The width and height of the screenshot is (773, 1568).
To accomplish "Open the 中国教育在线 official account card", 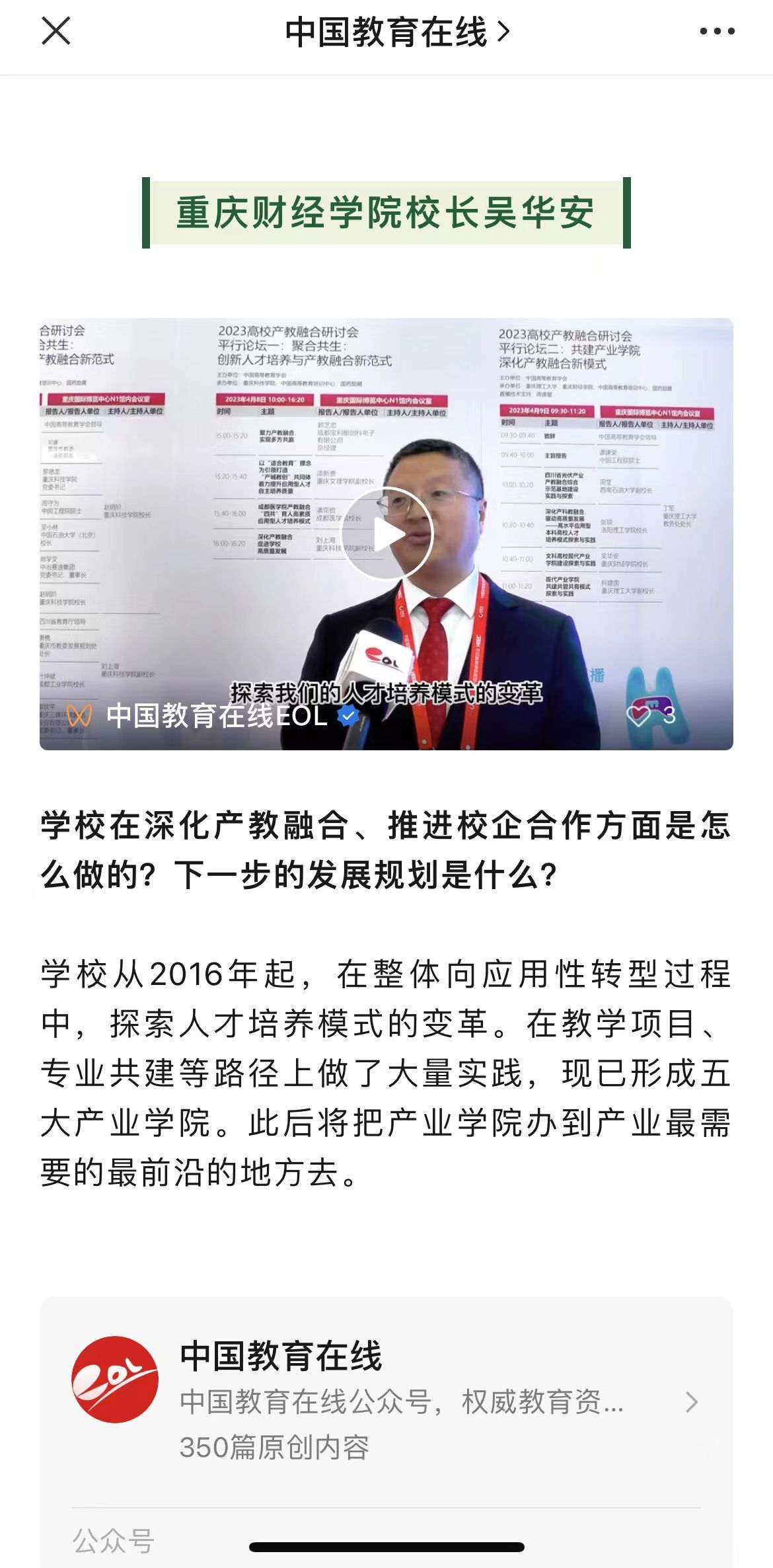I will (x=386, y=1401).
